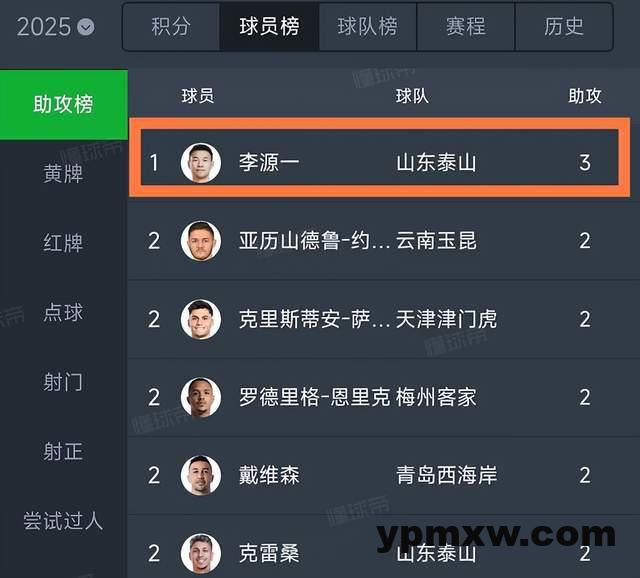Image resolution: width=640 pixels, height=578 pixels.
Task: Show the 黄牌 ranking
Action: (x=63, y=174)
